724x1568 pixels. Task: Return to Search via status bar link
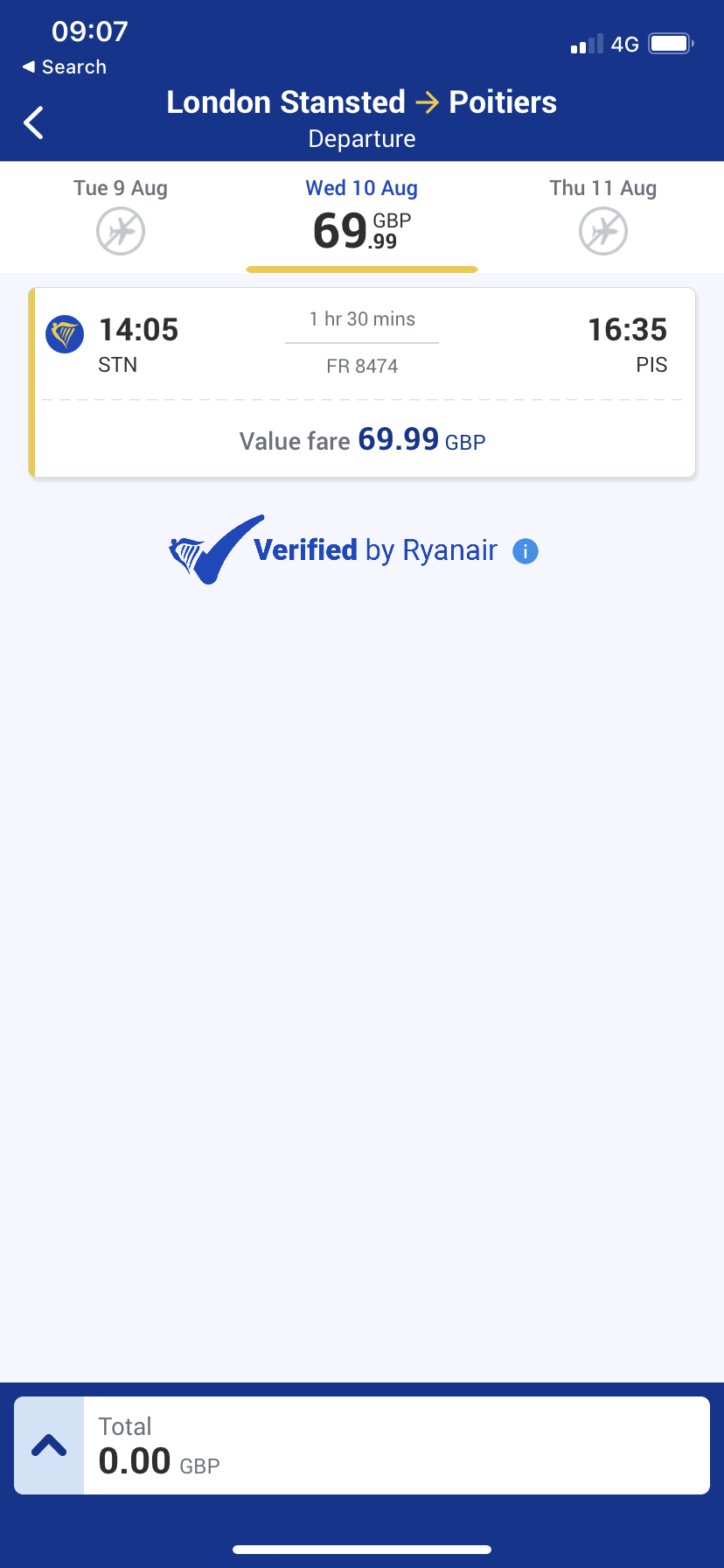(64, 67)
